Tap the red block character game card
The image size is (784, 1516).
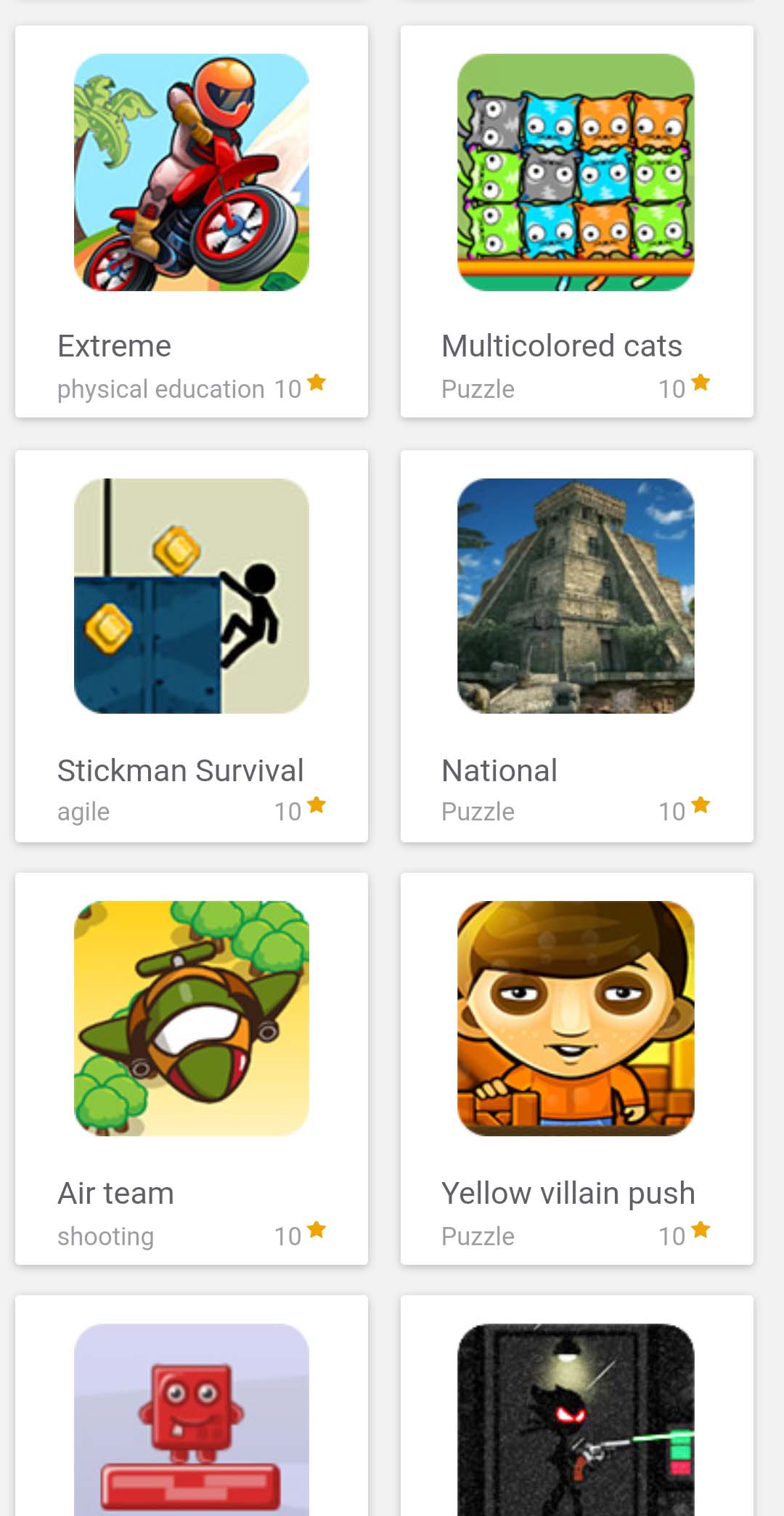[x=192, y=1406]
